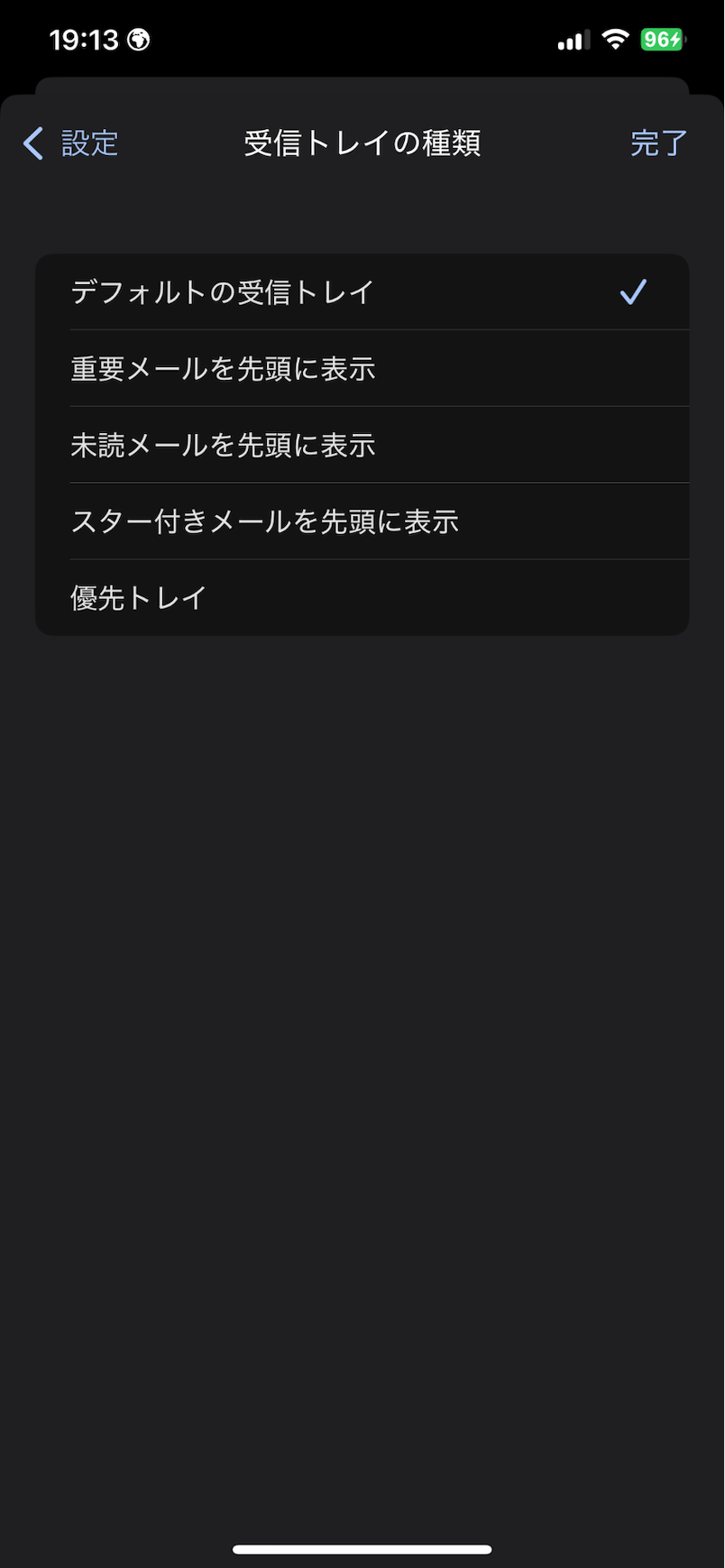This screenshot has height=1568, width=725.
Task: Tap 完了 to finish
Action: [x=658, y=143]
